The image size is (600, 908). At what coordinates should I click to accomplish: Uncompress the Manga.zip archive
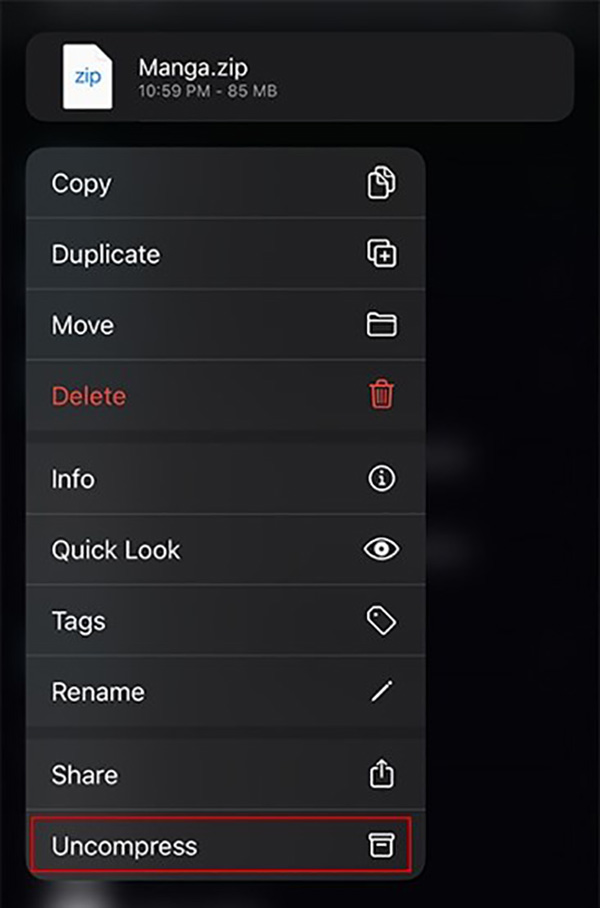tap(225, 846)
